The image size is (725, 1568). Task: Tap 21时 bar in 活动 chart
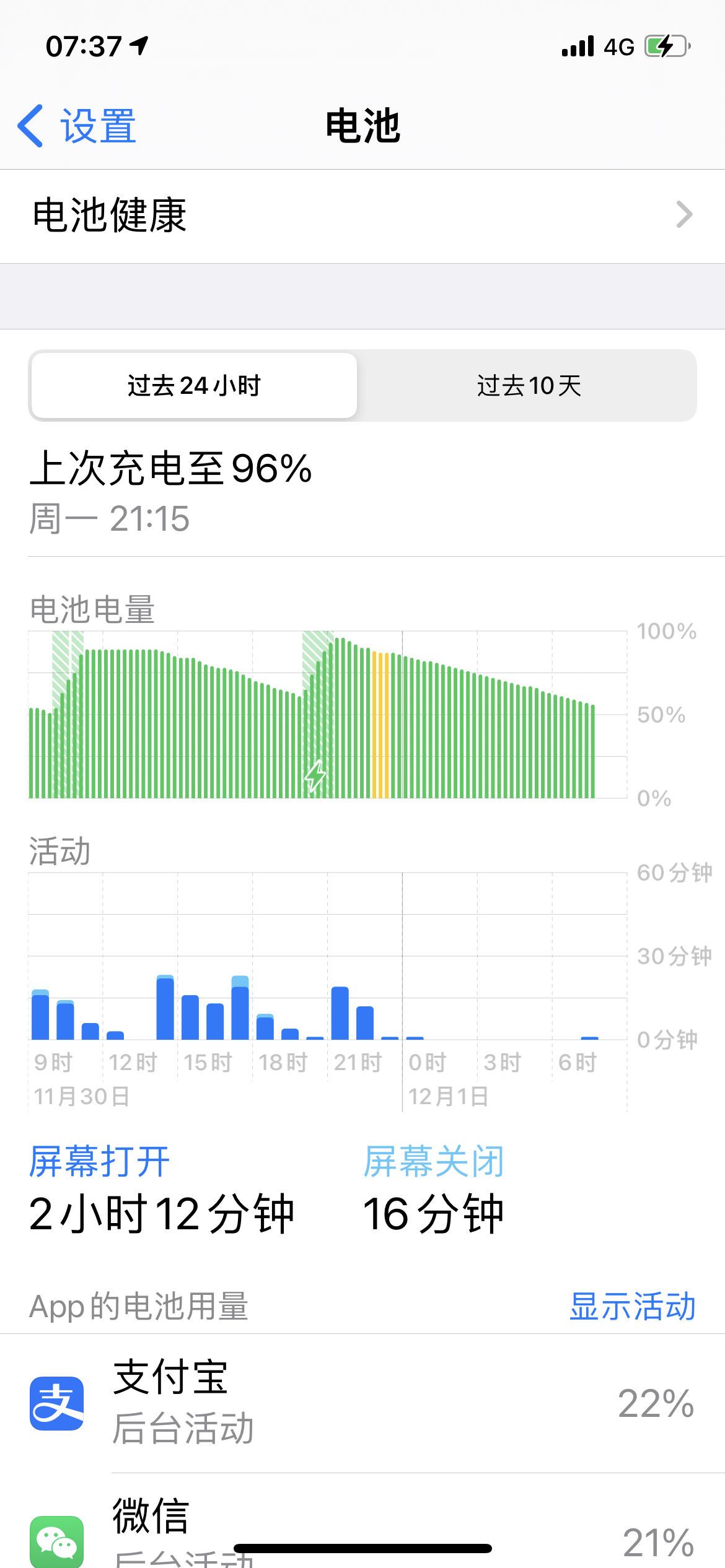[x=340, y=1013]
